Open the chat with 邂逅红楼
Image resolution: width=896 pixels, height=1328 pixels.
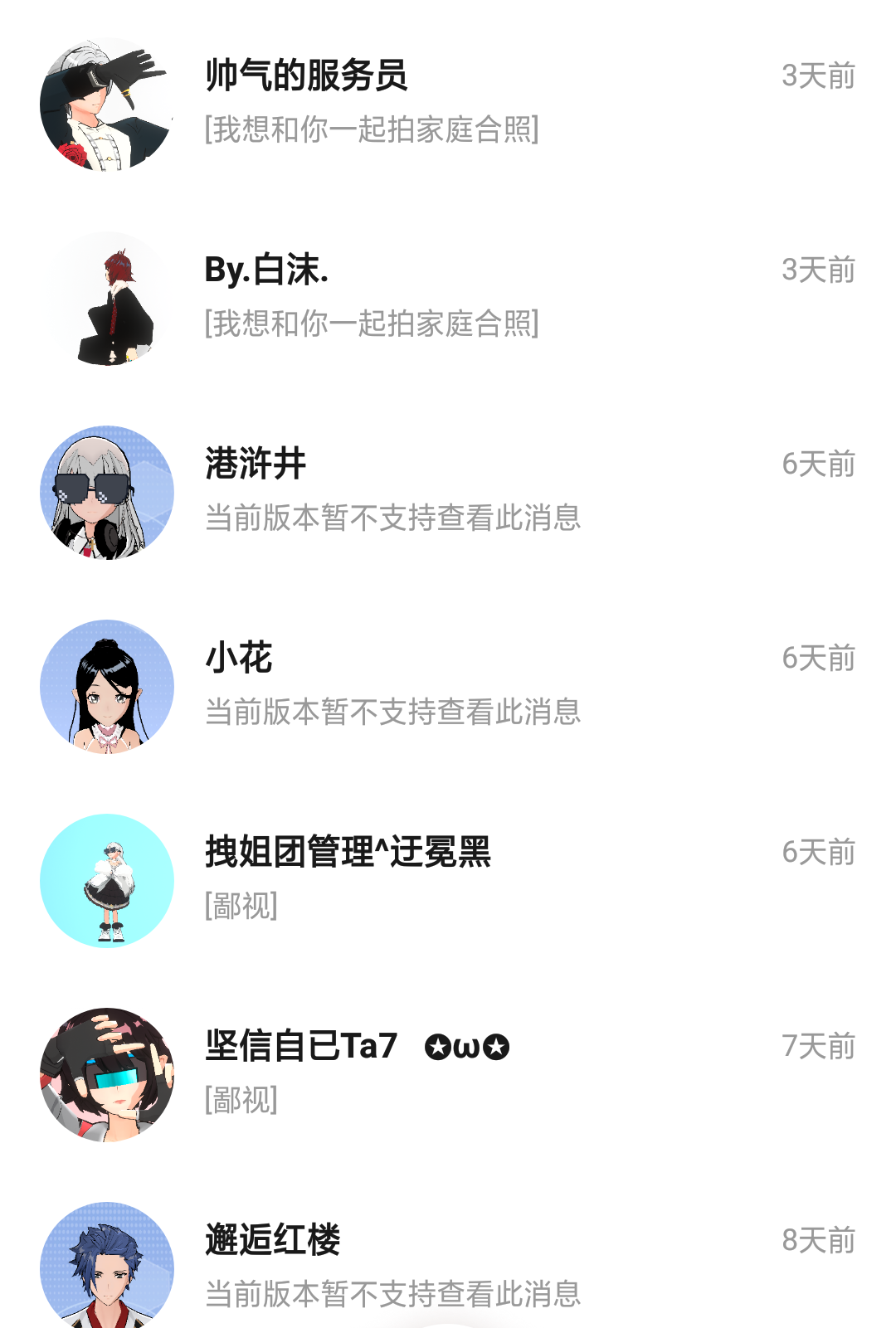(x=448, y=1266)
